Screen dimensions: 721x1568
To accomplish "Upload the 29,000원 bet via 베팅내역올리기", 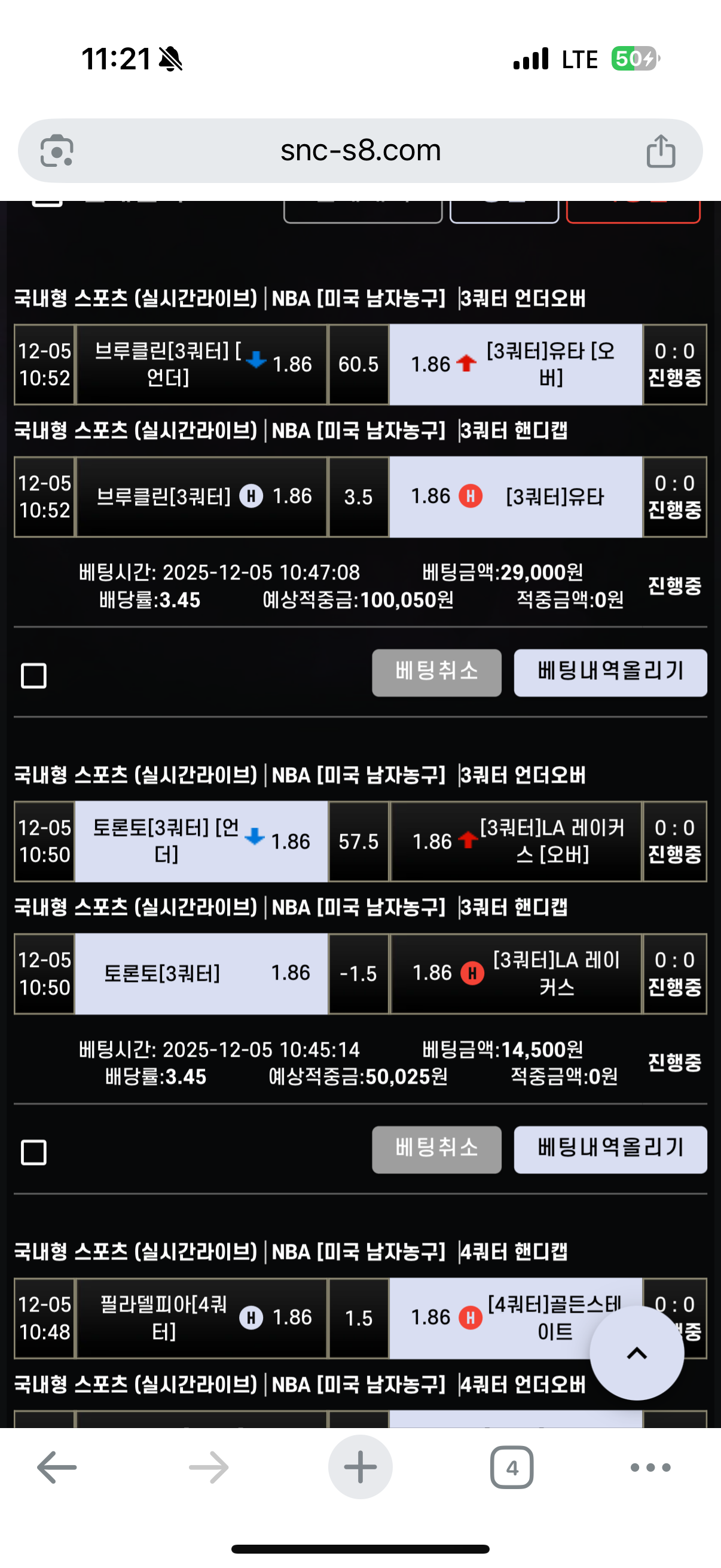I will click(x=610, y=672).
